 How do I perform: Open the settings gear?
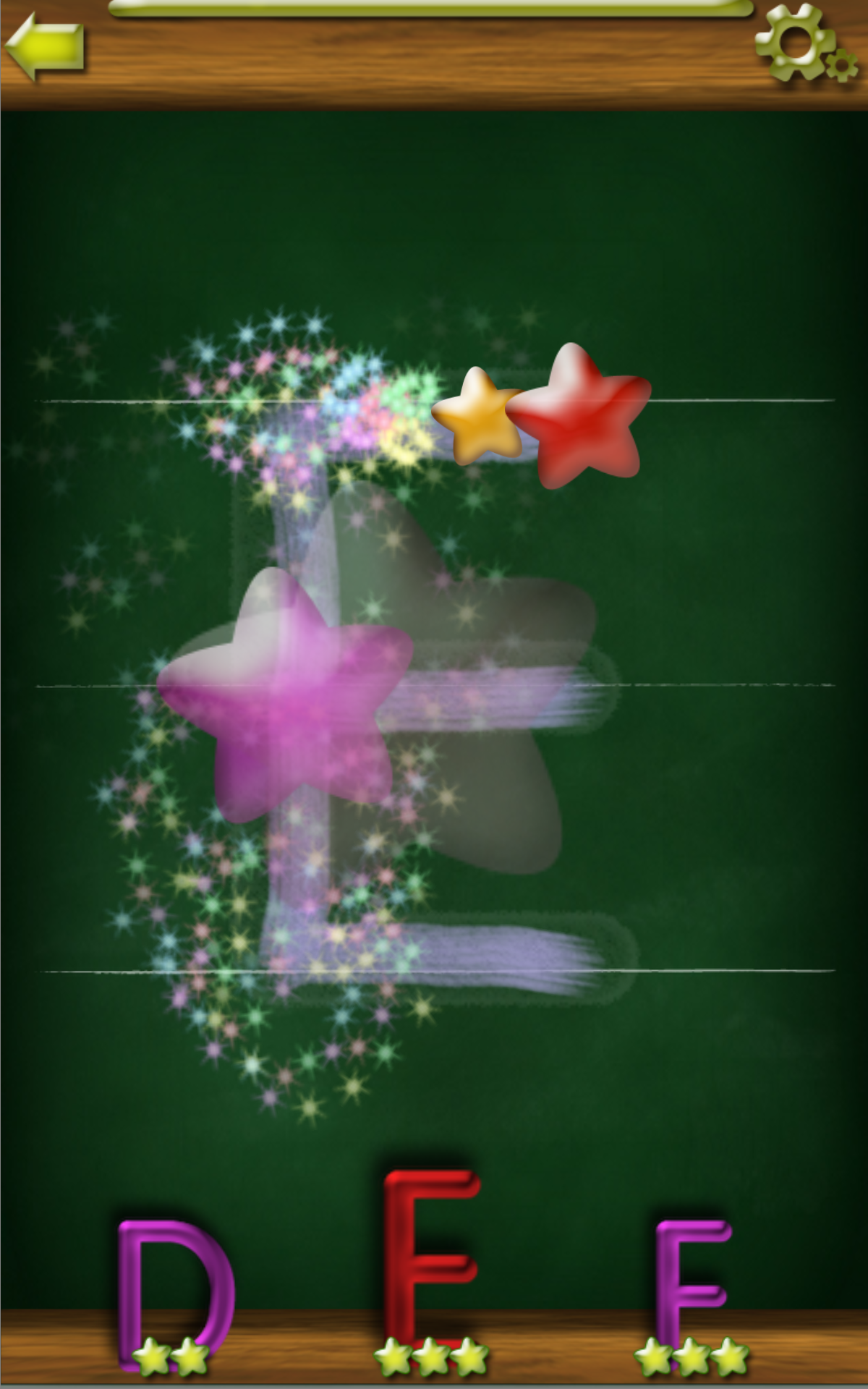pyautogui.click(x=804, y=43)
